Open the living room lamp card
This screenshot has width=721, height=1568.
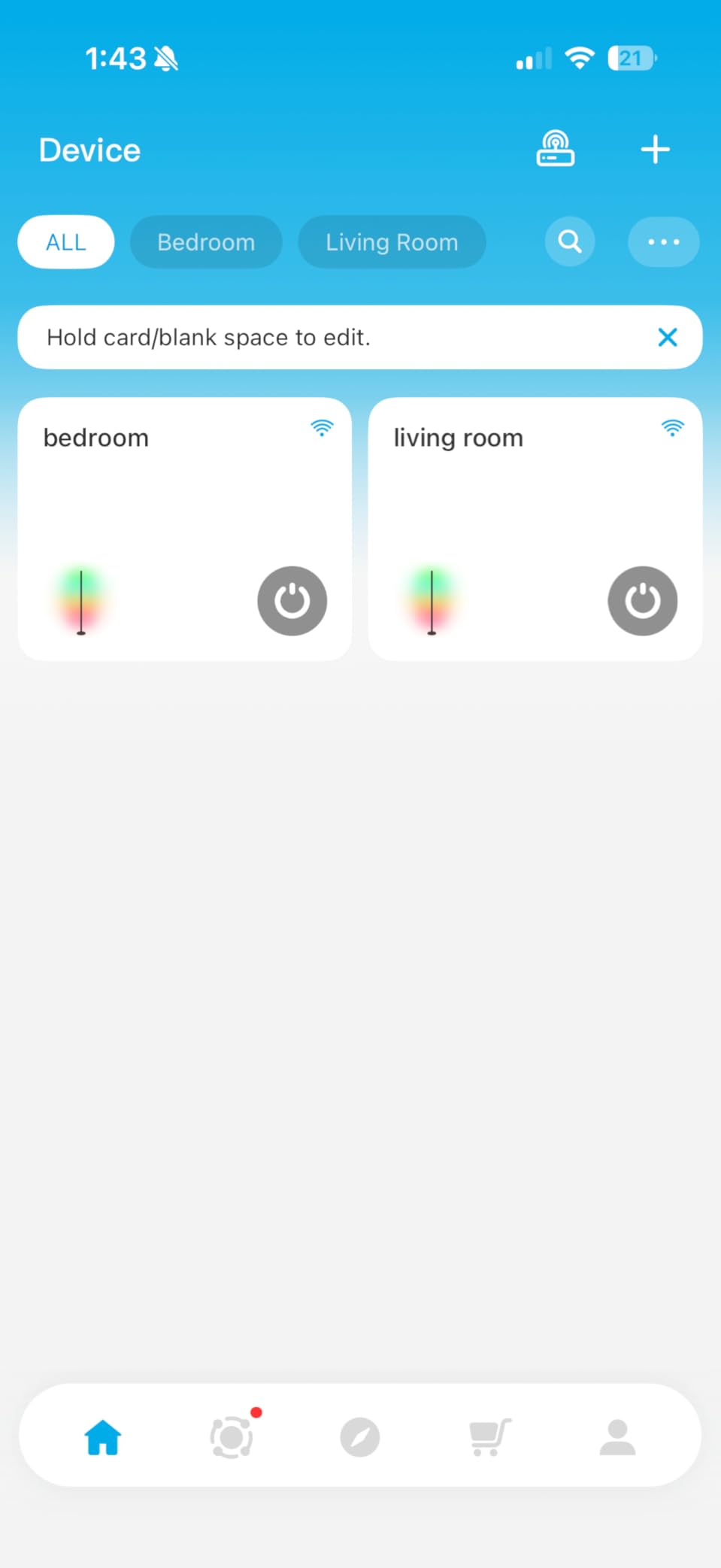(x=511, y=504)
